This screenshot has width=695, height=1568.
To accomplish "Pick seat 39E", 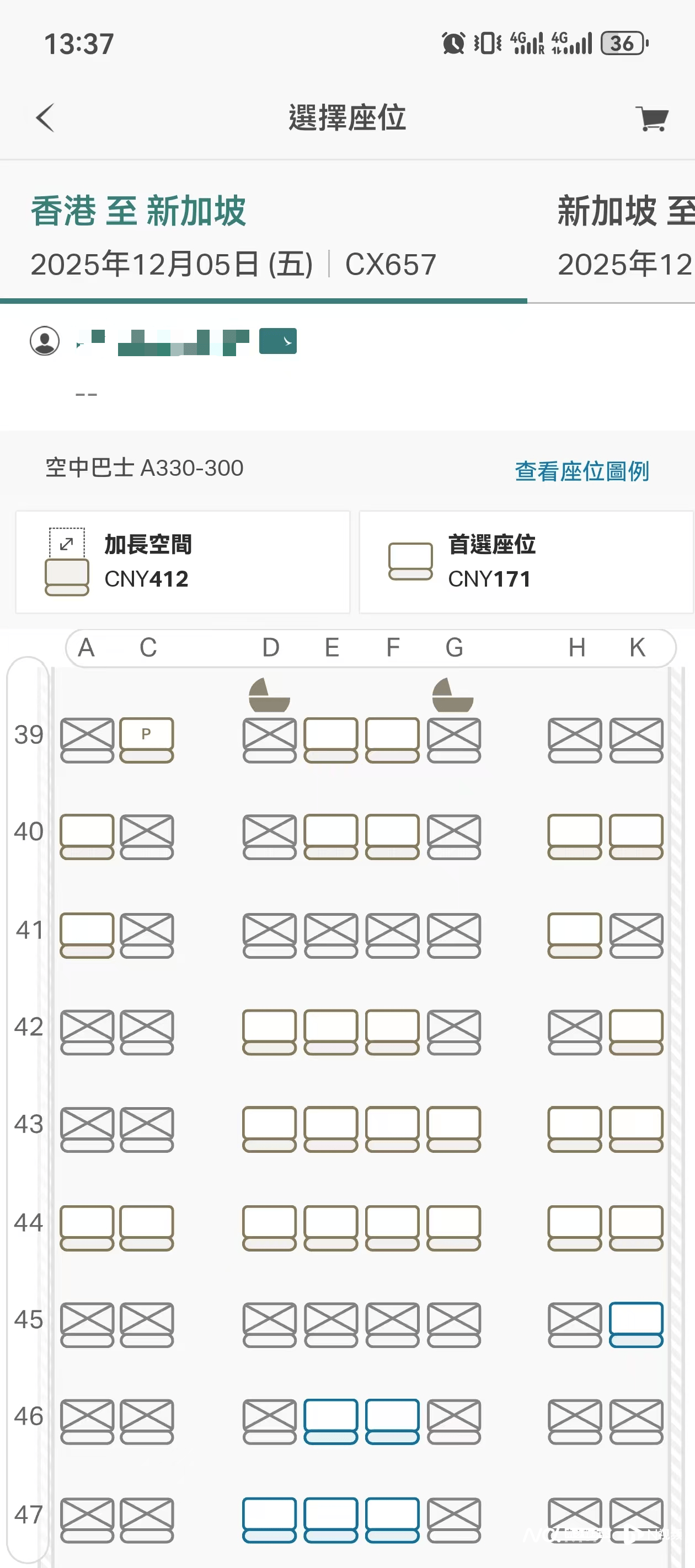I will 331,739.
